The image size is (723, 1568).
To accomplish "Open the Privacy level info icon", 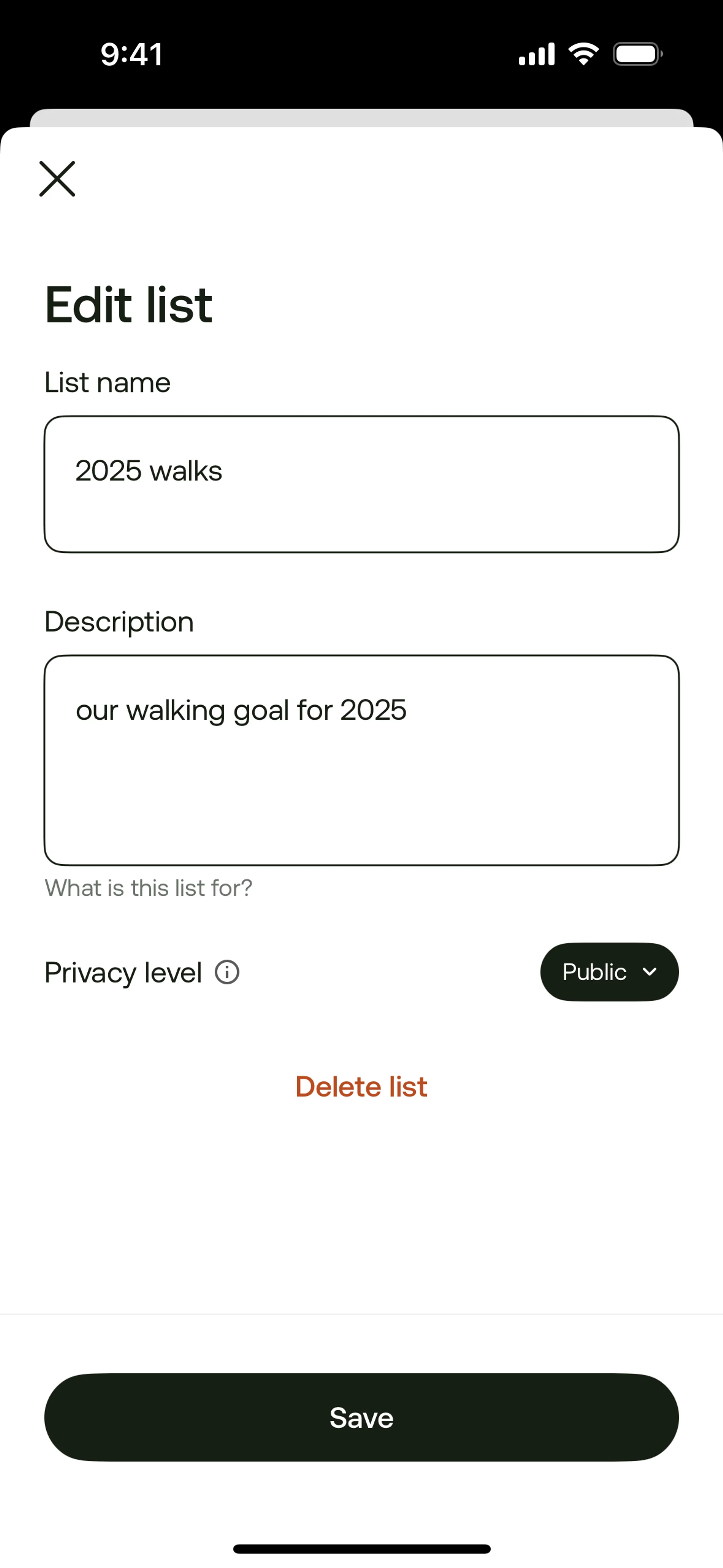I will tap(227, 972).
